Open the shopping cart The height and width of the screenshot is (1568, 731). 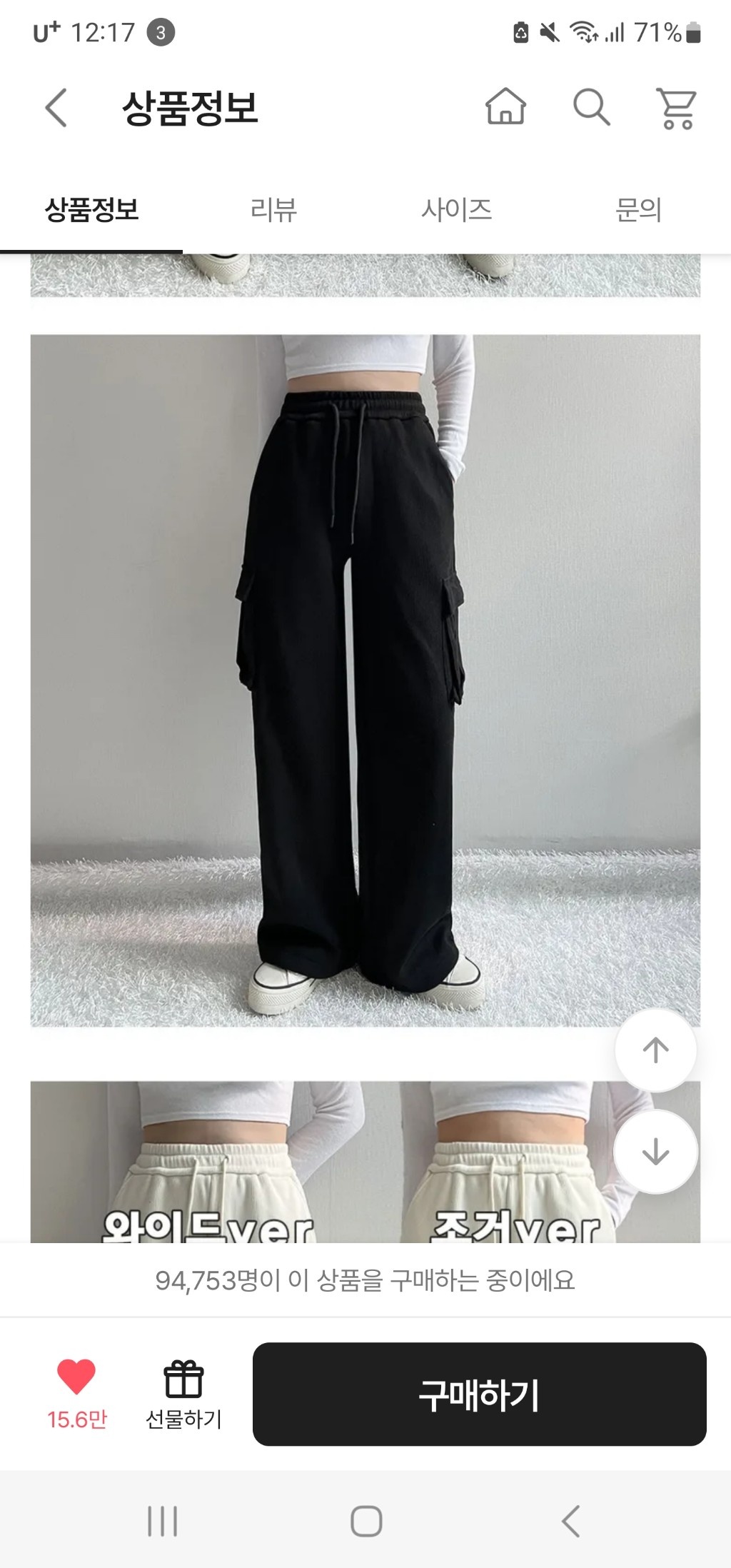(x=676, y=108)
